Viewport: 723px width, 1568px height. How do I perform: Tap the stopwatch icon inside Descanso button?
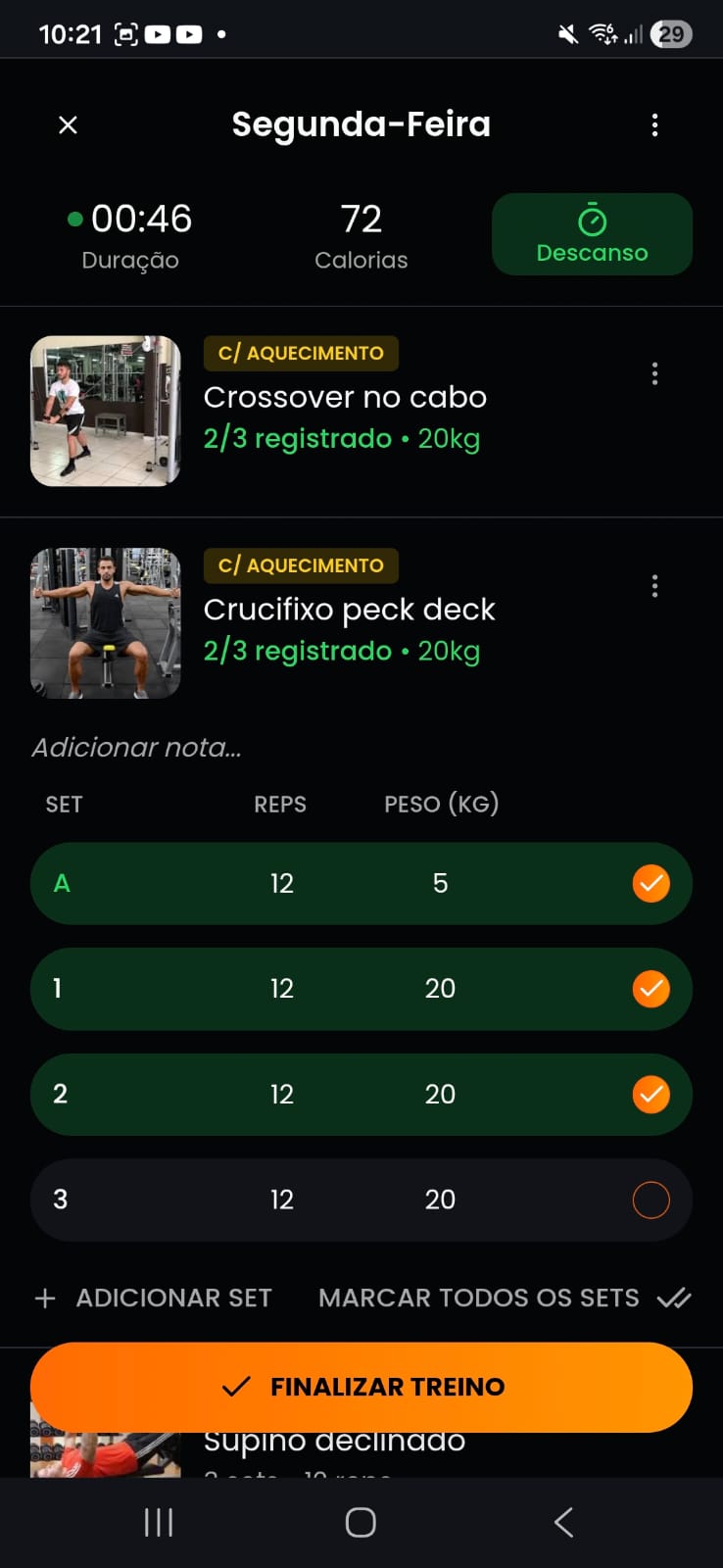pos(591,220)
